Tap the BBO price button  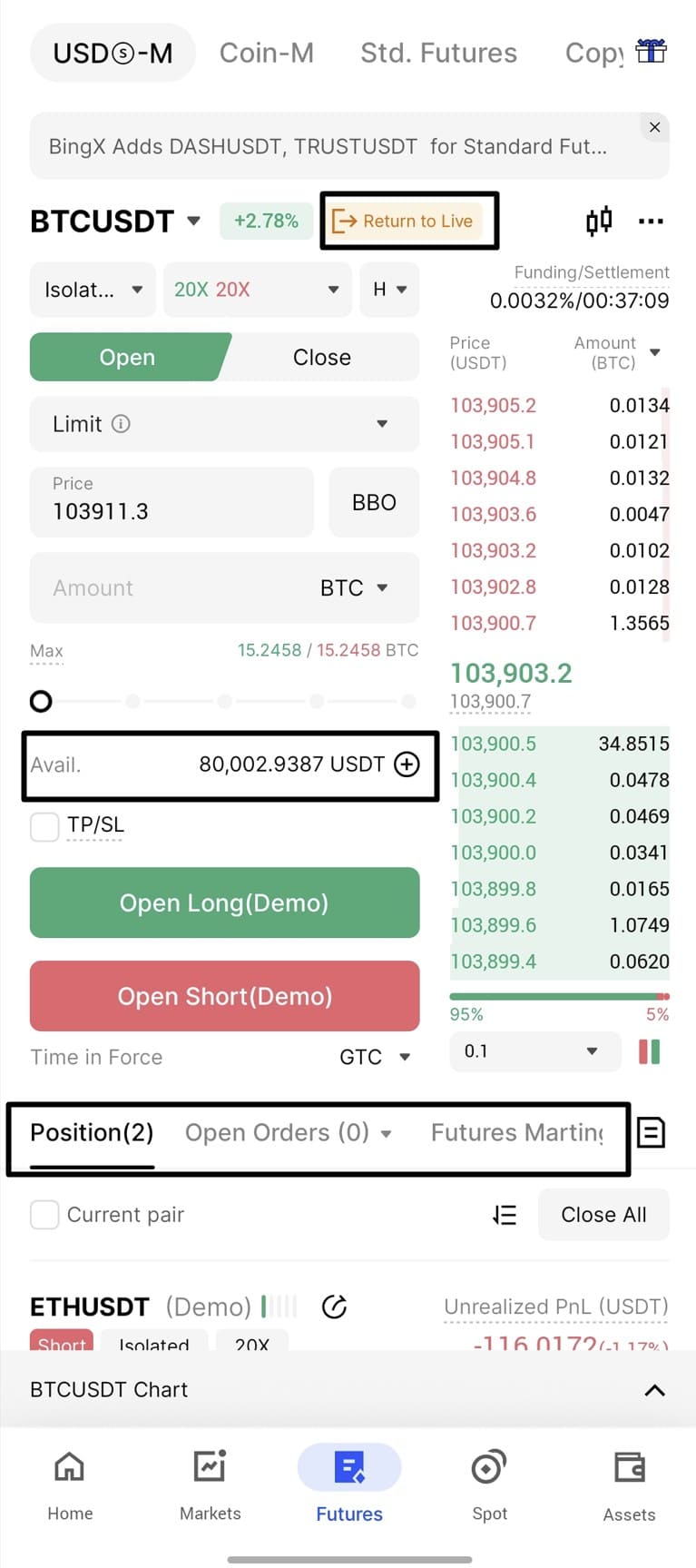tap(374, 502)
